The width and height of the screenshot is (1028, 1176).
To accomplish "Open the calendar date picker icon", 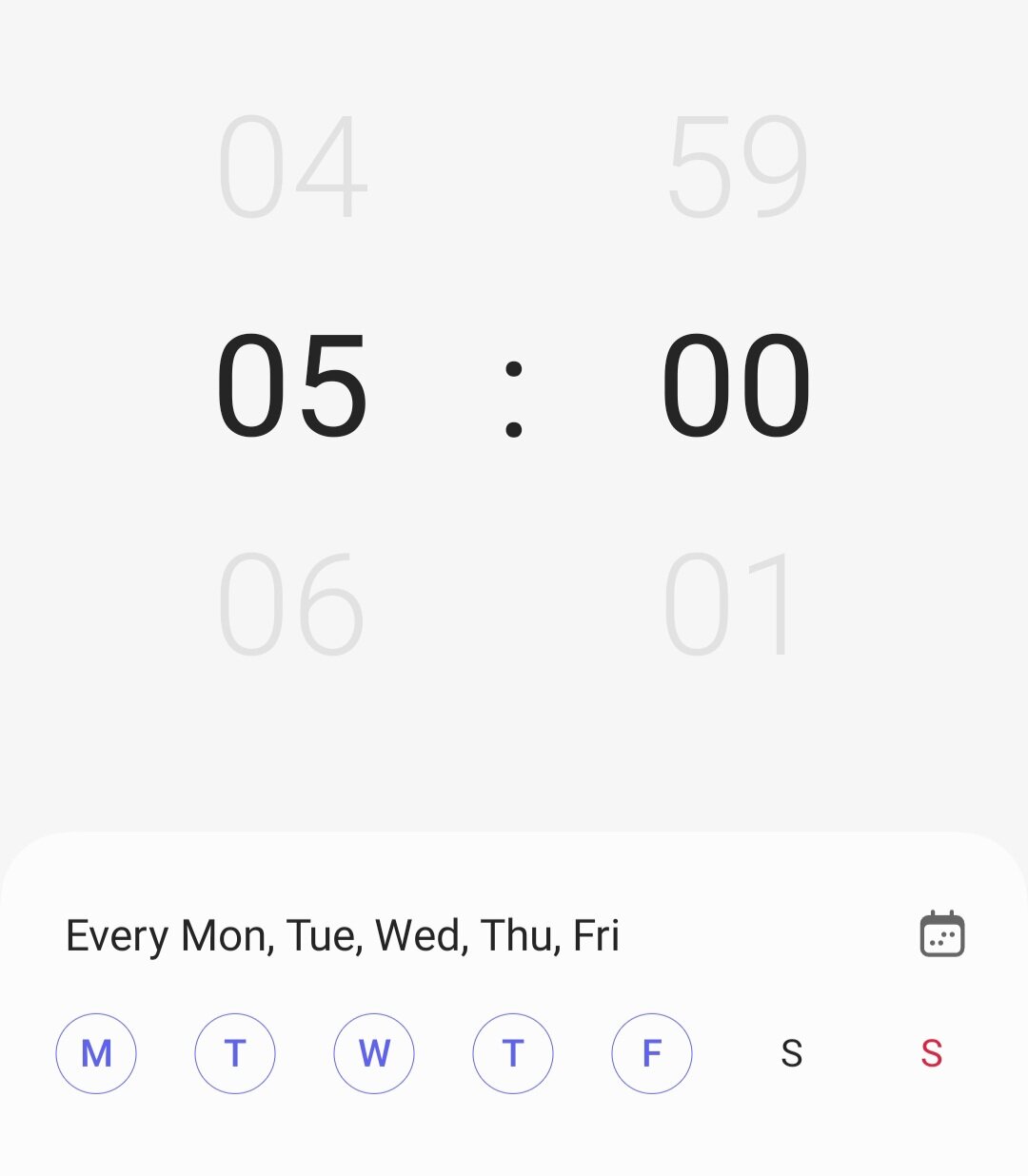I will coord(942,934).
